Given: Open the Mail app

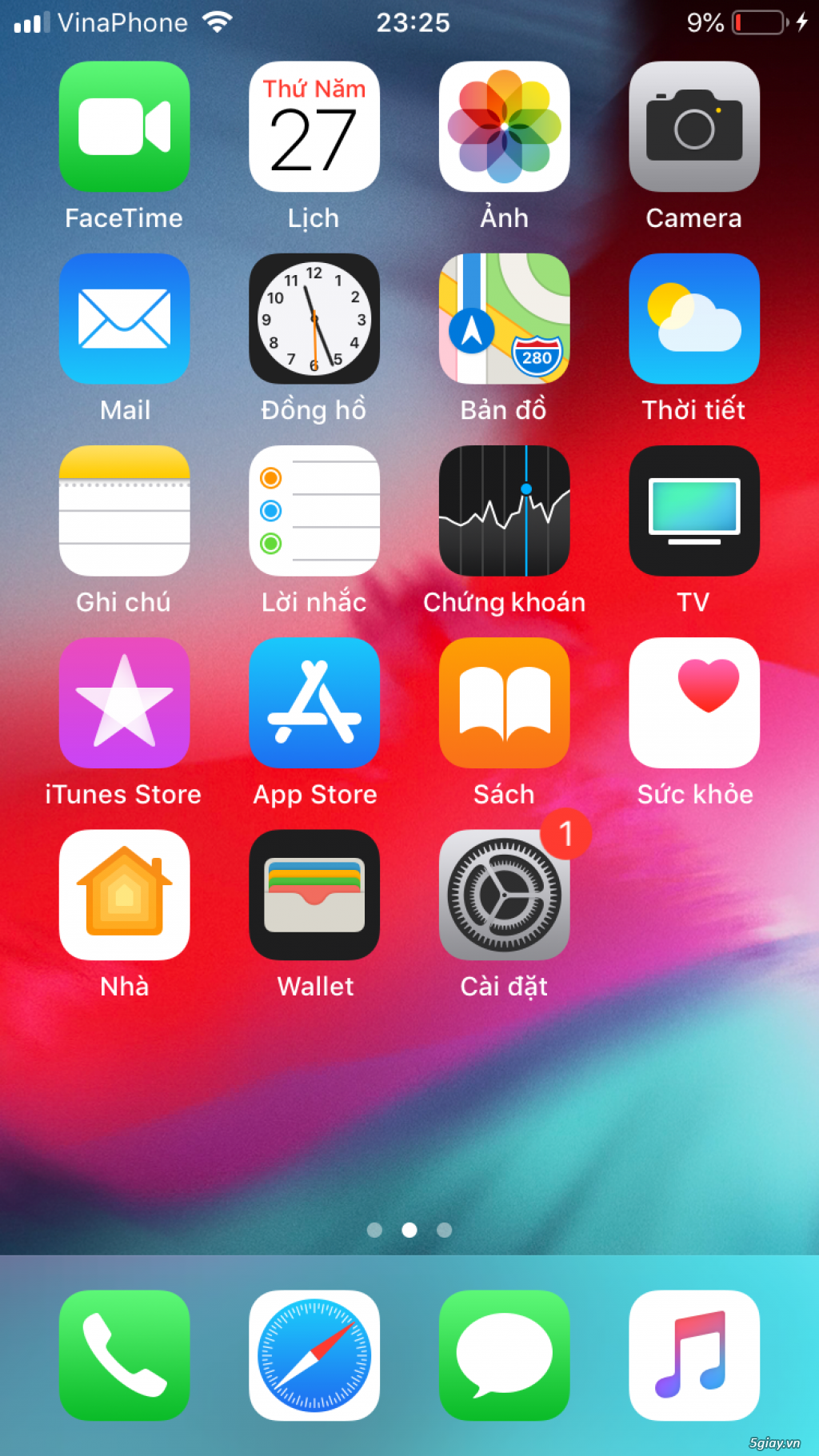Looking at the screenshot, I should [x=124, y=318].
